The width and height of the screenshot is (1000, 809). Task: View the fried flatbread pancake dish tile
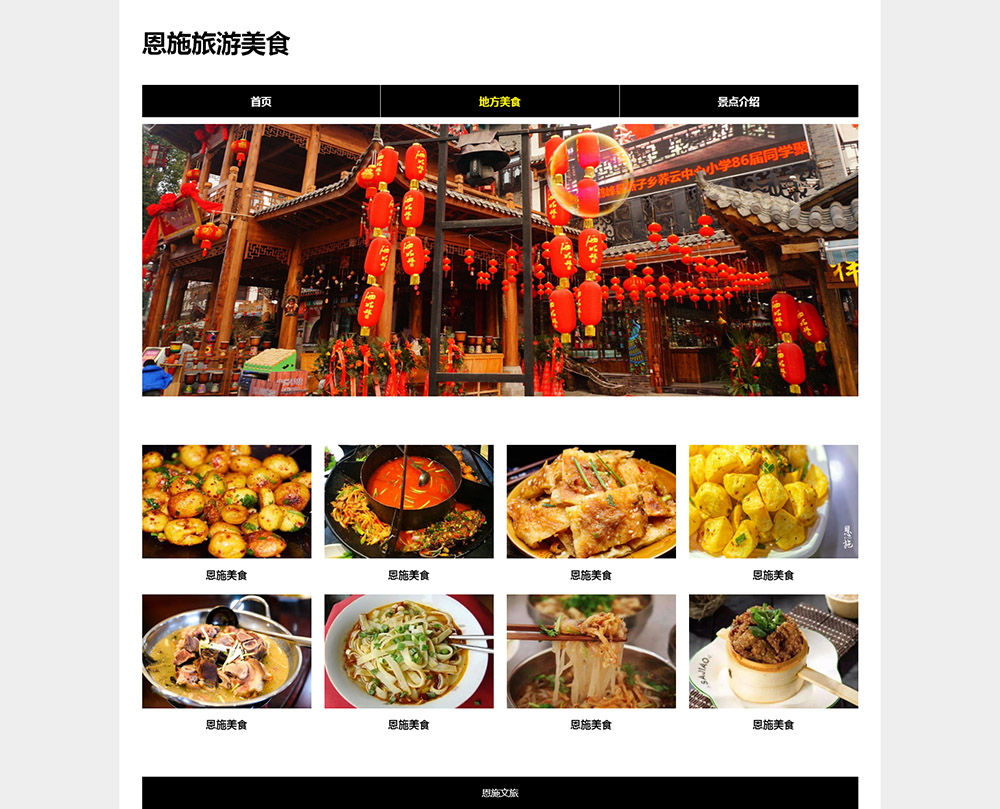591,501
